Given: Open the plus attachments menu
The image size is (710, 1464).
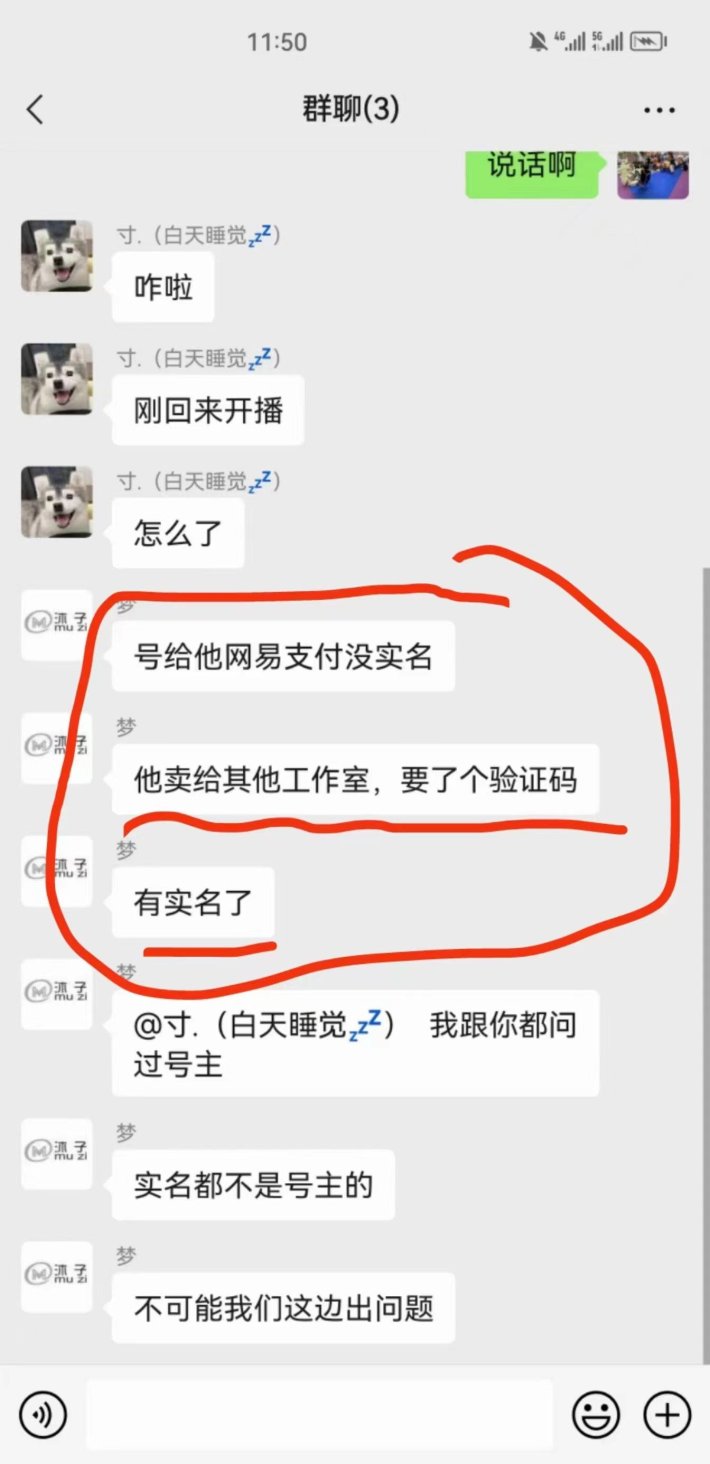Looking at the screenshot, I should pos(666,1414).
